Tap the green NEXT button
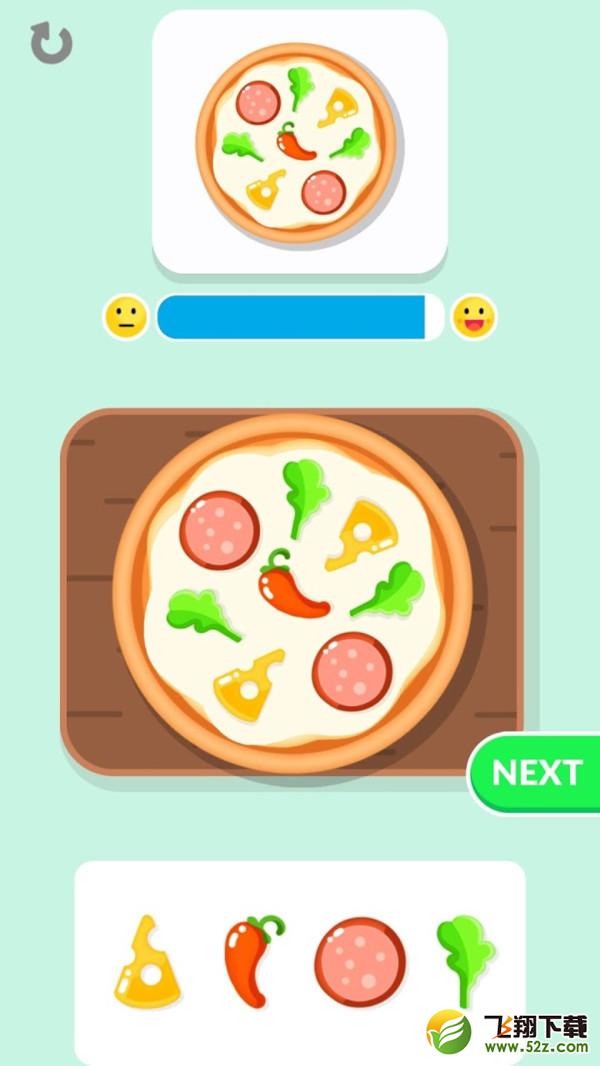This screenshot has width=600, height=1066. pos(535,772)
